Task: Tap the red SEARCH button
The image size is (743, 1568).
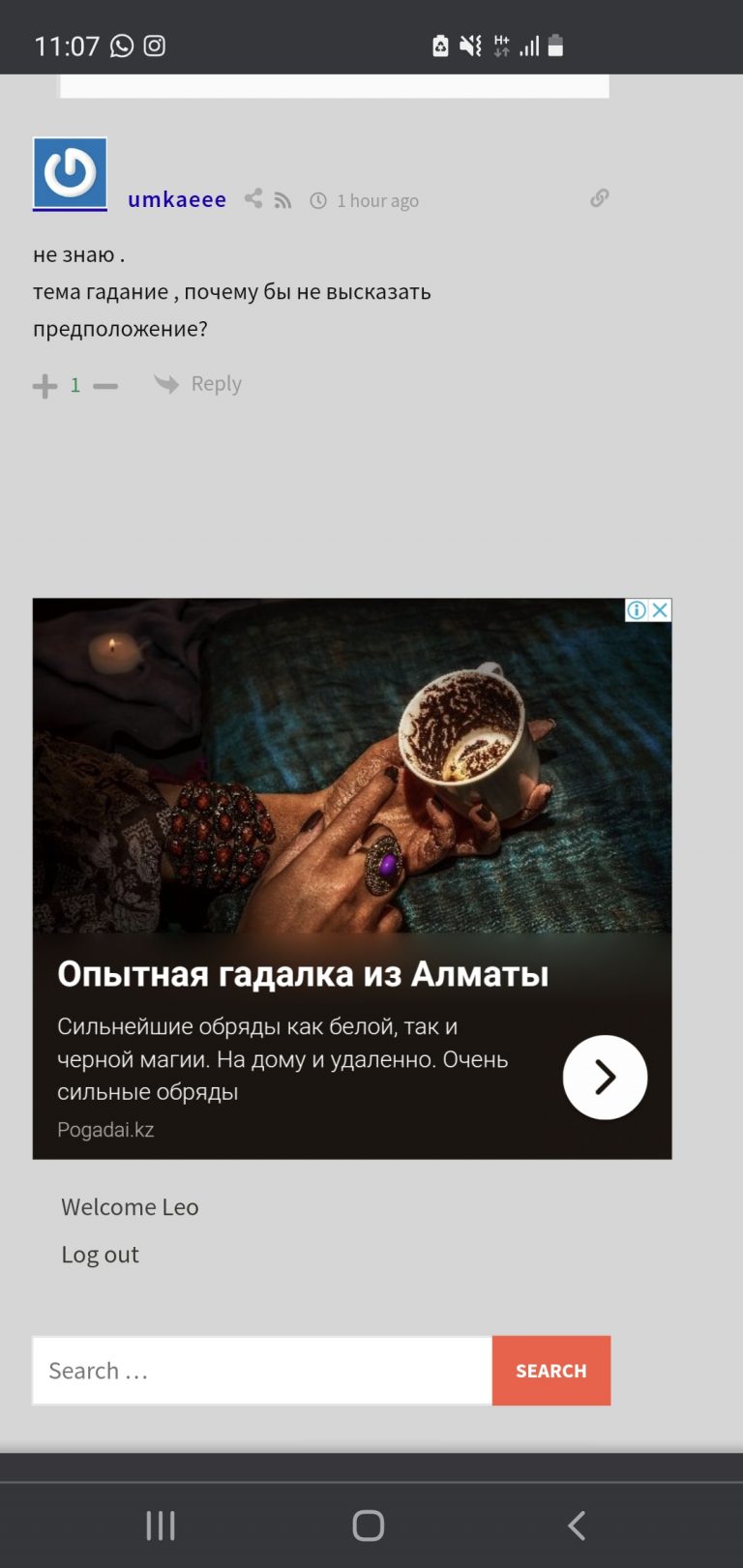Action: [551, 1371]
